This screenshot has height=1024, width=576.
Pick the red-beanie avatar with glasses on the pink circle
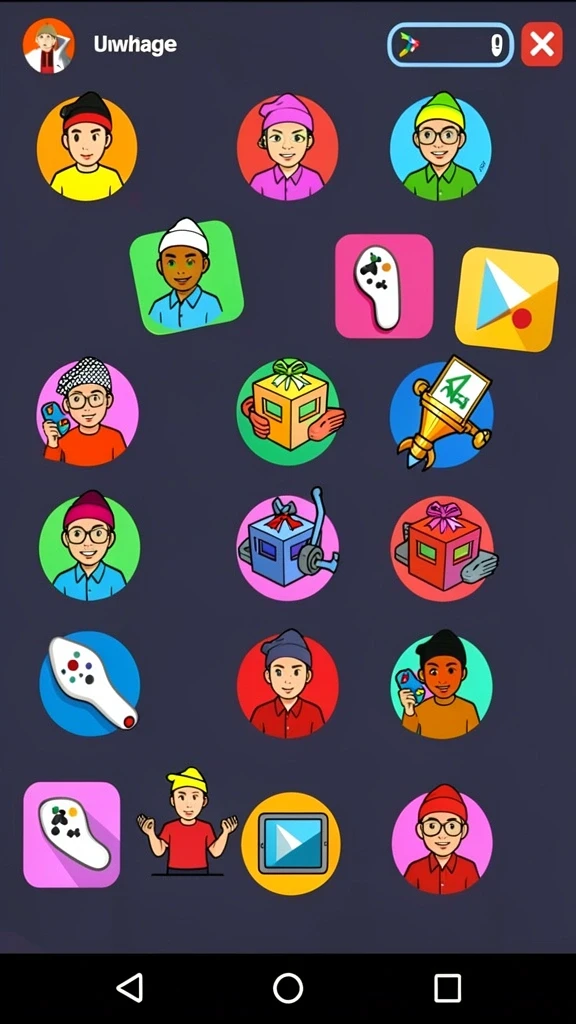pos(442,839)
